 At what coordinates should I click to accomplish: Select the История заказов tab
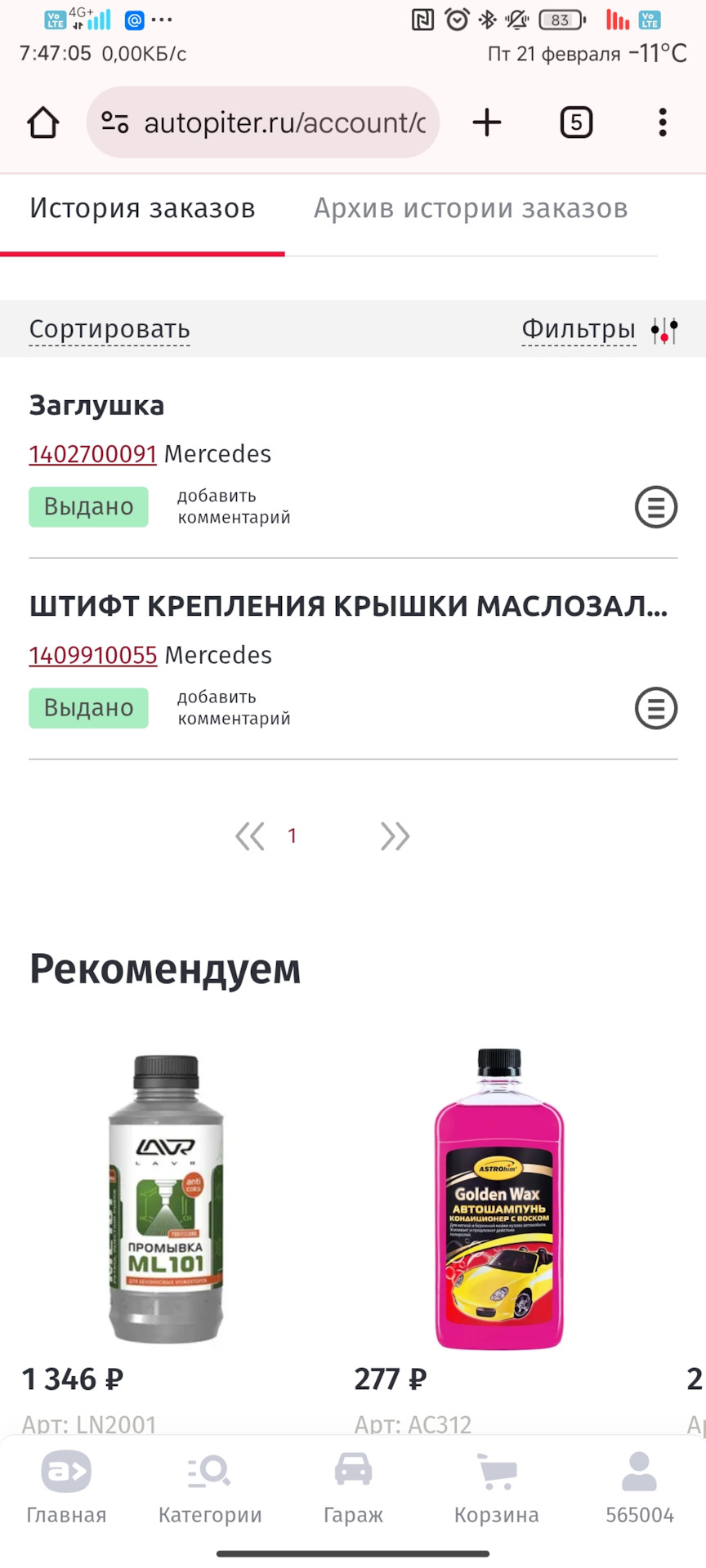pos(142,209)
